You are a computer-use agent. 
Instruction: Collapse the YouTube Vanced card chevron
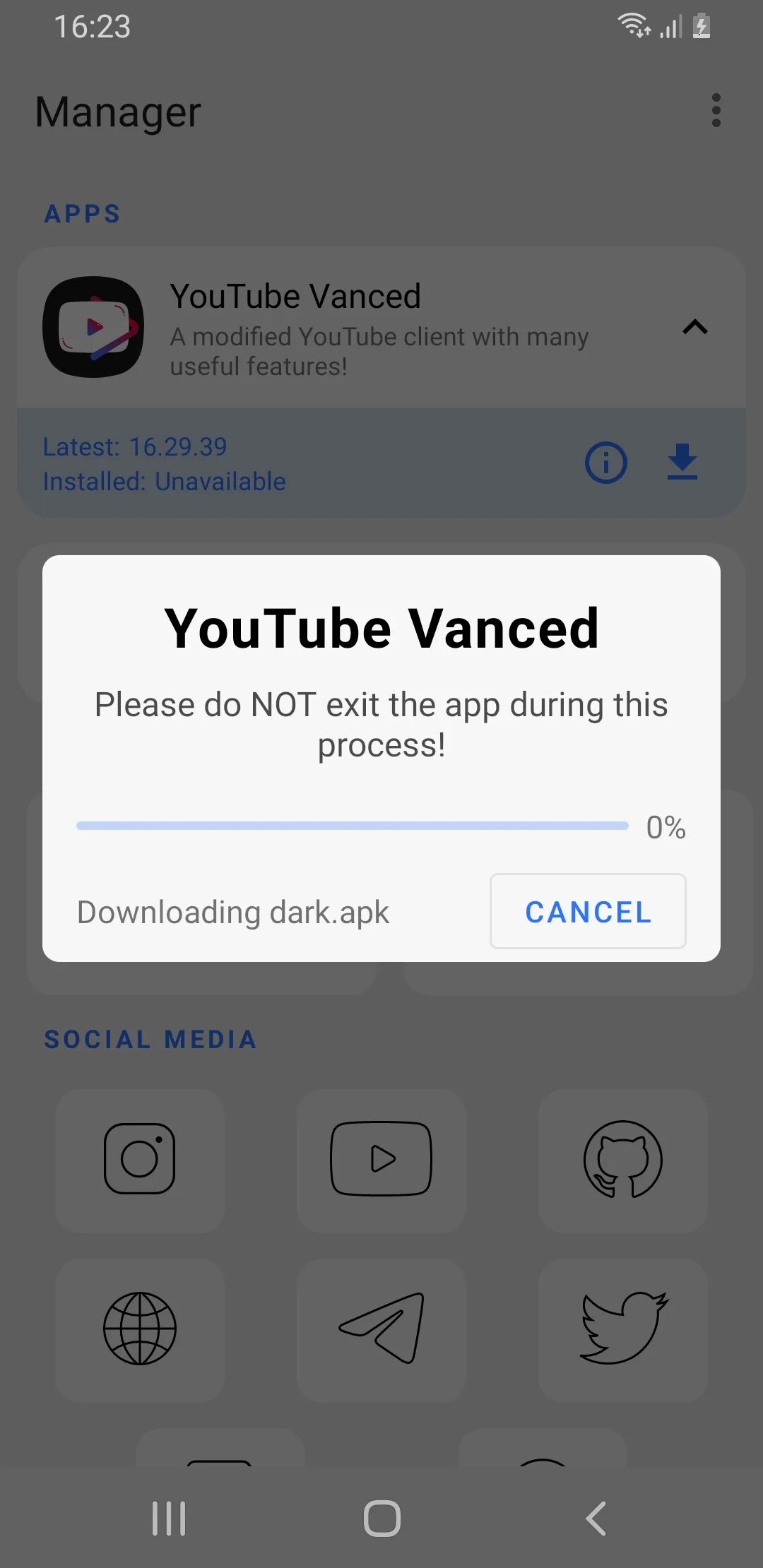point(695,327)
